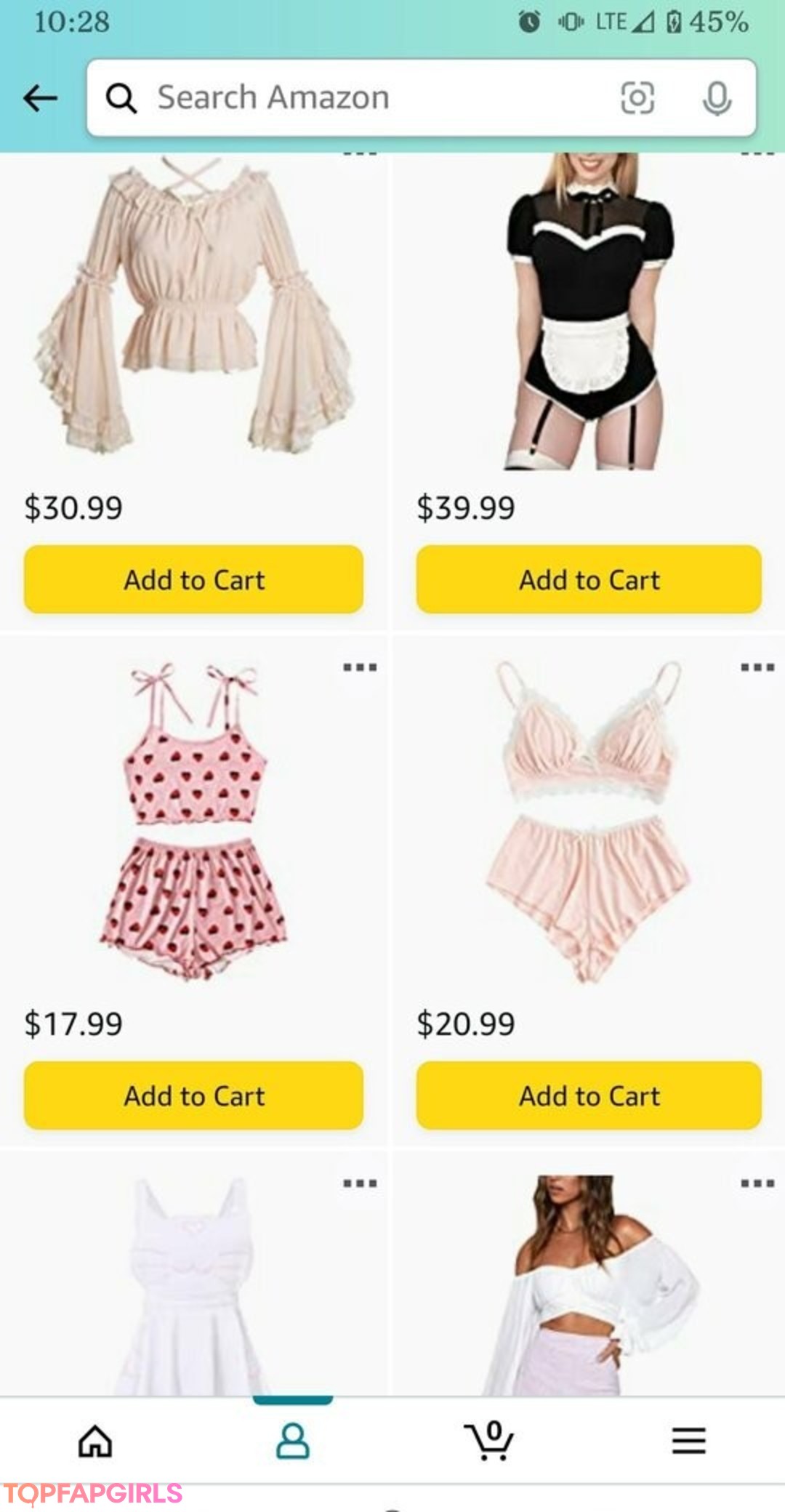Add the $39.99 maid costume to cart

589,579
